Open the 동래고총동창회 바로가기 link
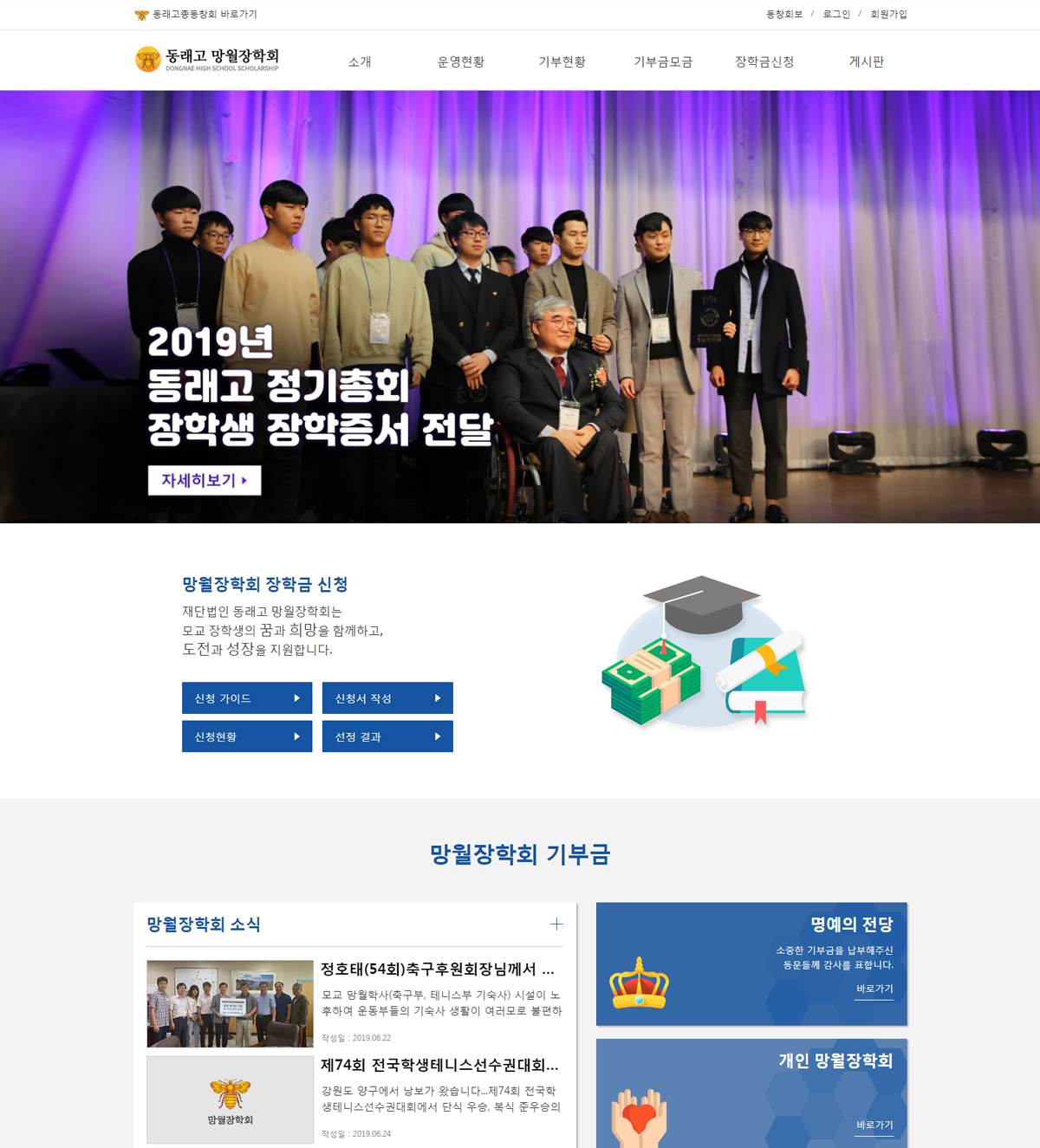This screenshot has height=1148, width=1040. pos(204,15)
